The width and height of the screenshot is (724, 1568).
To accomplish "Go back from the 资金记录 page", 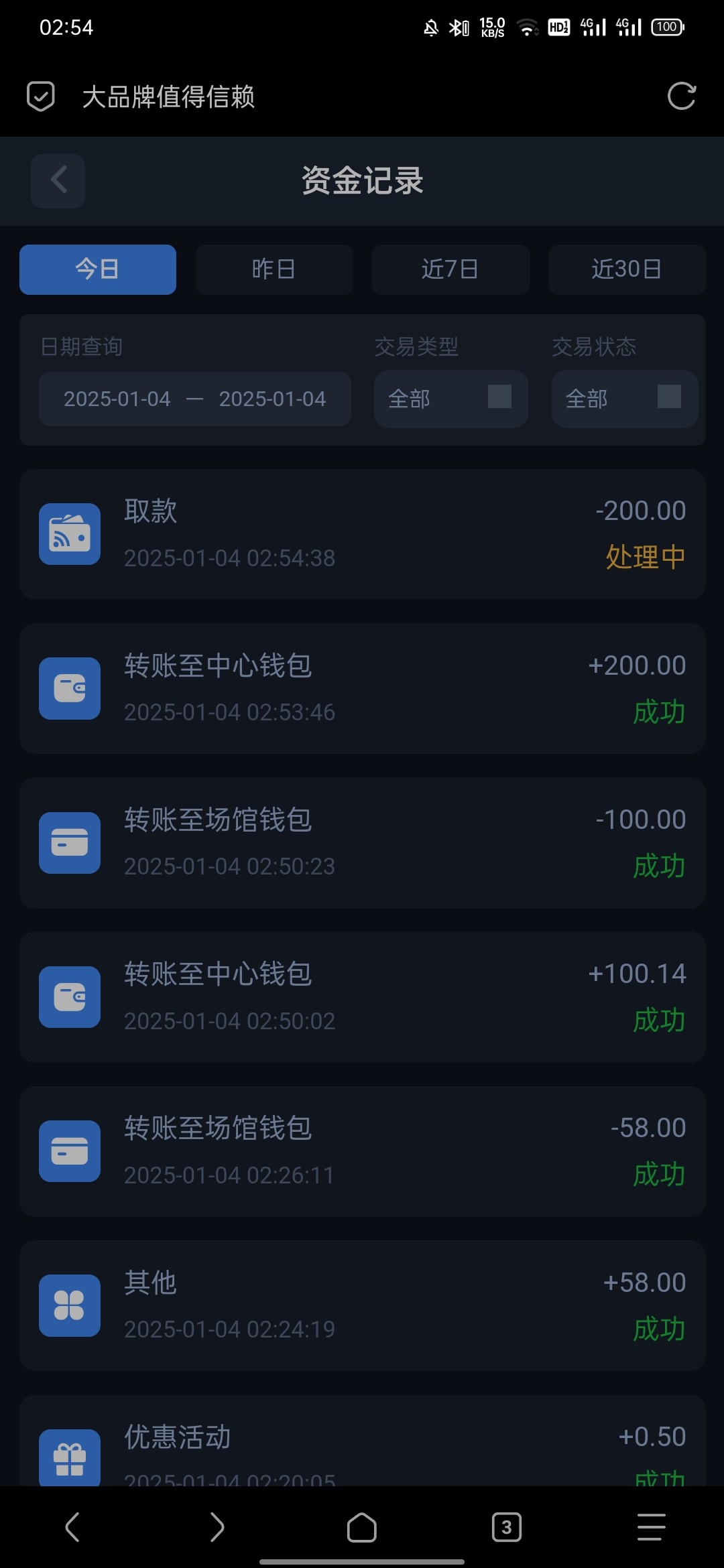I will pyautogui.click(x=58, y=180).
